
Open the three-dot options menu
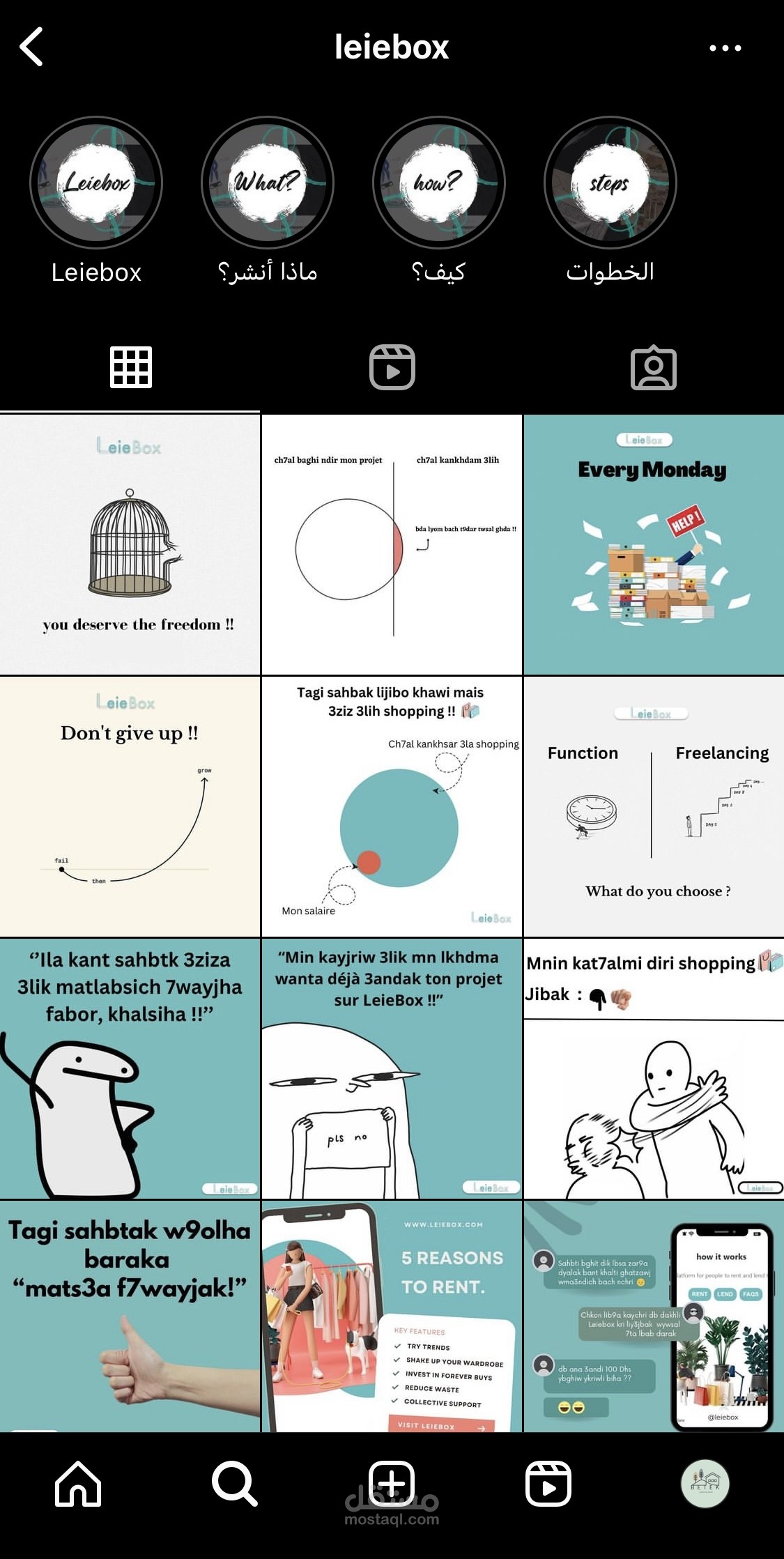tap(725, 48)
